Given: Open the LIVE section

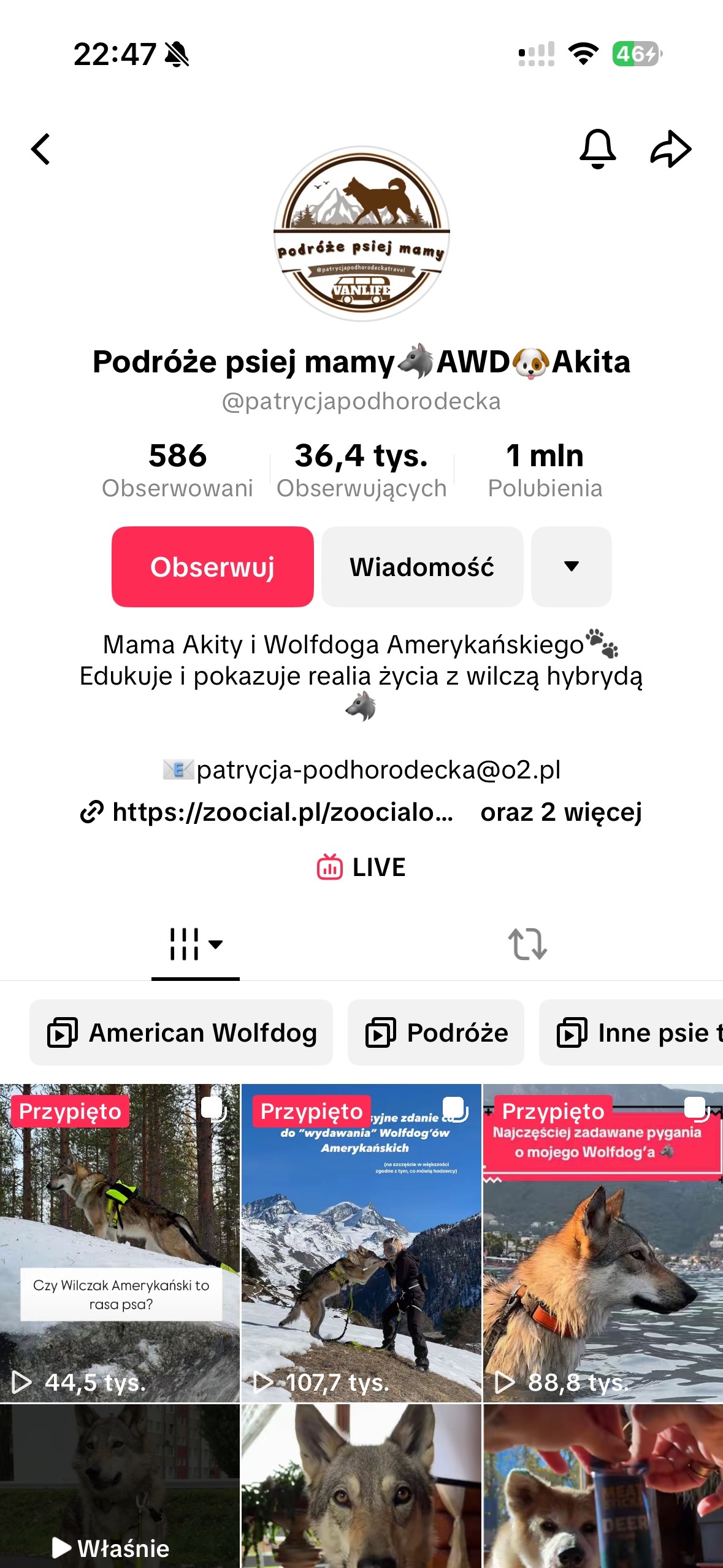Looking at the screenshot, I should click(x=361, y=867).
